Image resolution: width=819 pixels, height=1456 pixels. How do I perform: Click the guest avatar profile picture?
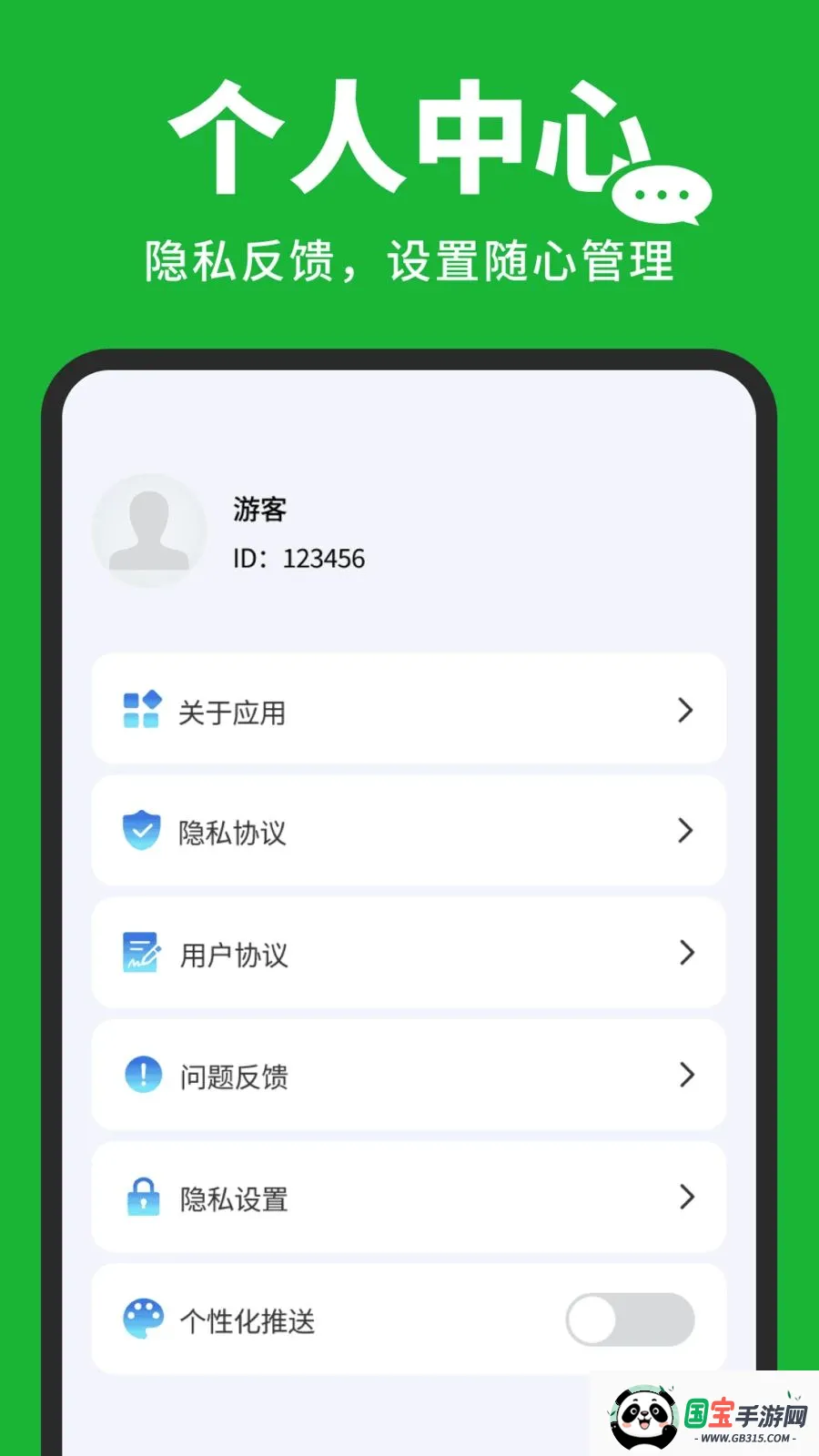point(150,531)
